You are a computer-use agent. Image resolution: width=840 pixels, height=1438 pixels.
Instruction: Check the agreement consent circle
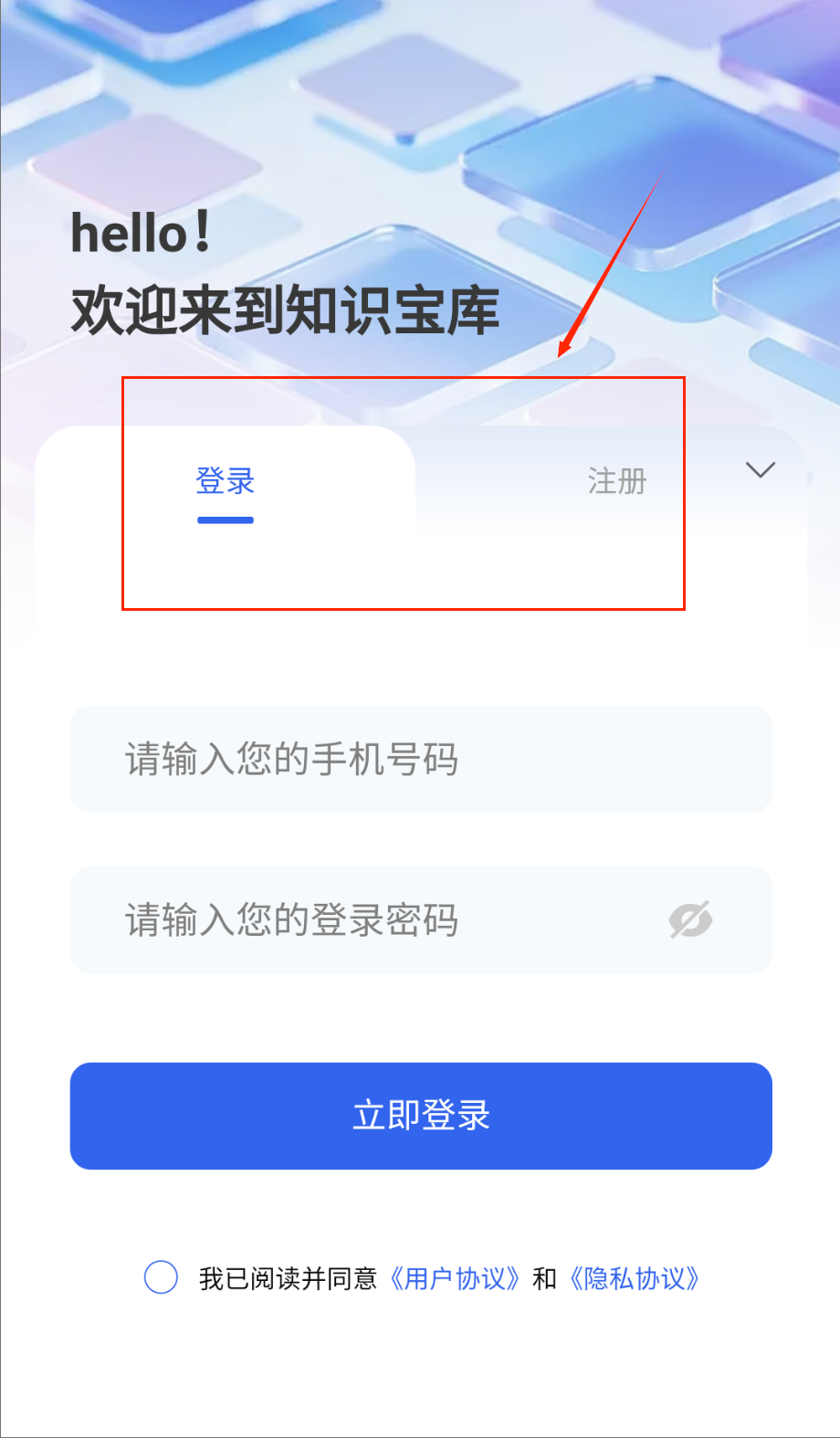point(161,1277)
